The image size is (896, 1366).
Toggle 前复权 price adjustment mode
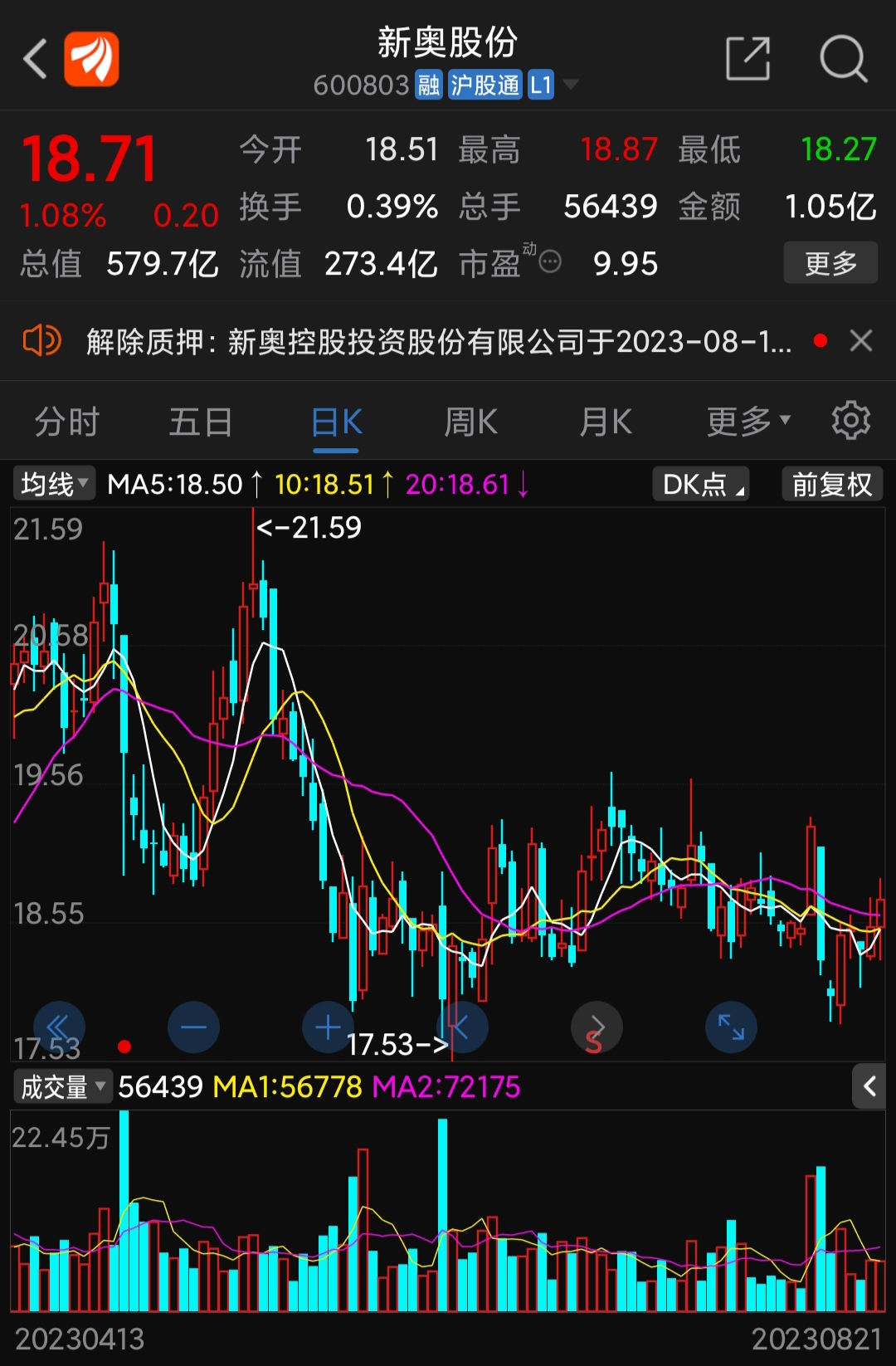coord(831,482)
